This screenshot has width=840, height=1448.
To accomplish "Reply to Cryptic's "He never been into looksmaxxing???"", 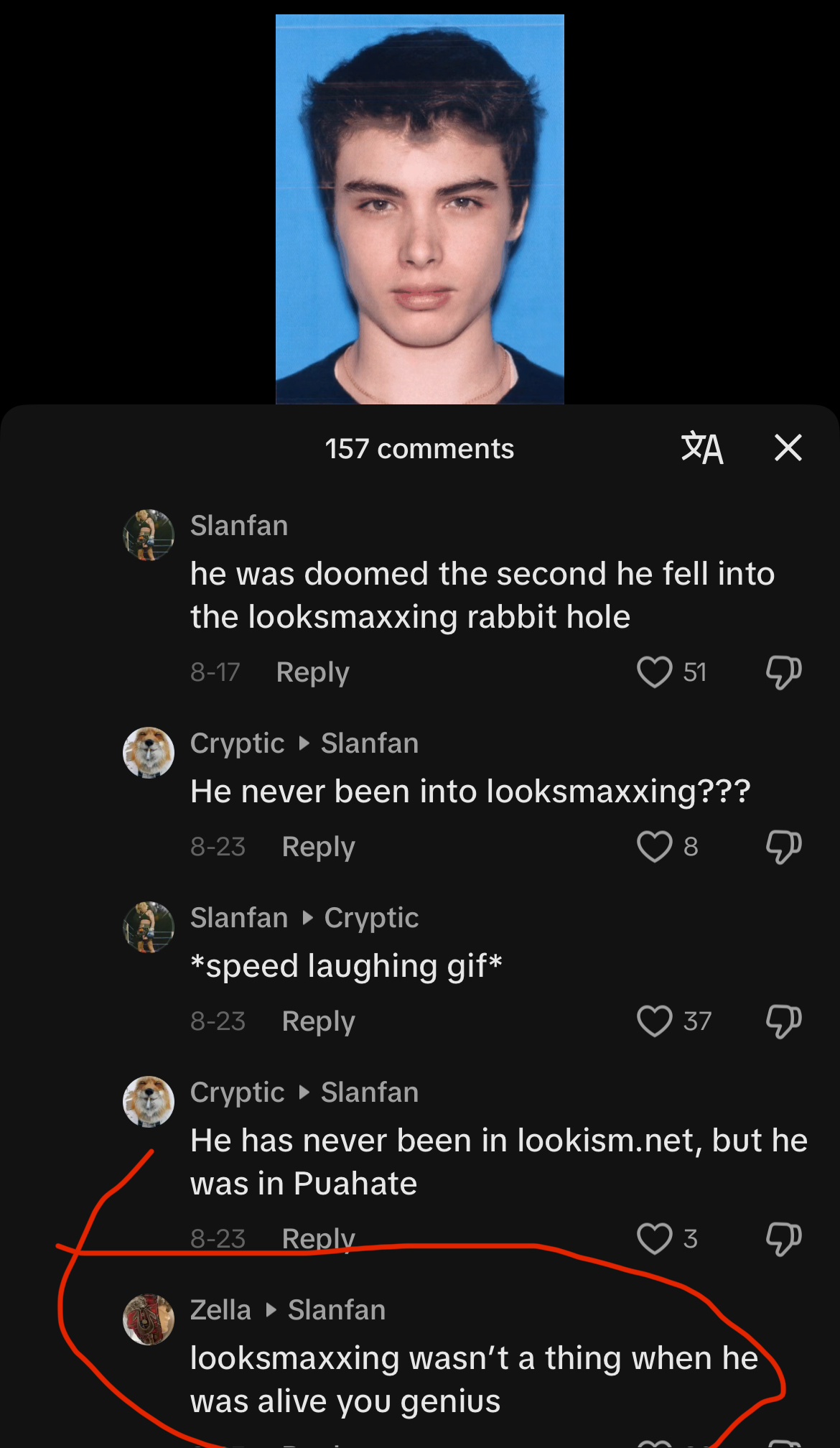I will pos(318,847).
